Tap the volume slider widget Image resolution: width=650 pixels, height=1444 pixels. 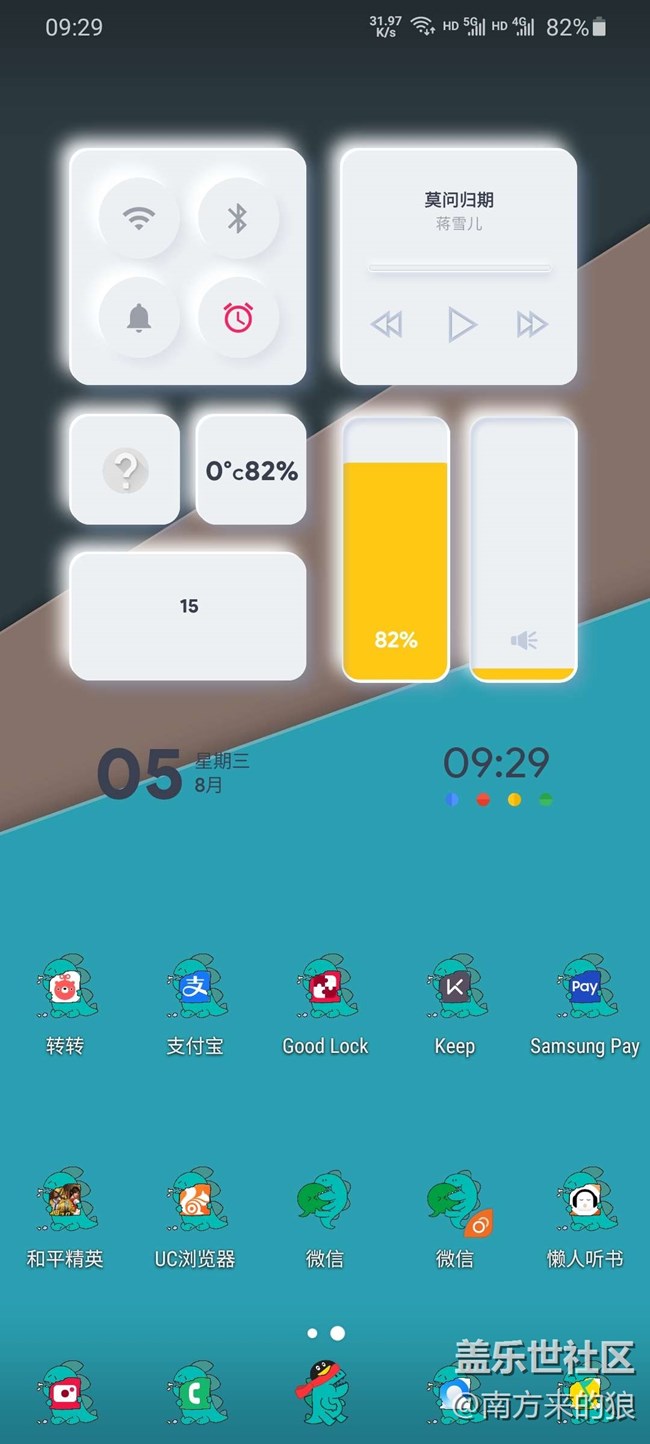click(x=524, y=550)
